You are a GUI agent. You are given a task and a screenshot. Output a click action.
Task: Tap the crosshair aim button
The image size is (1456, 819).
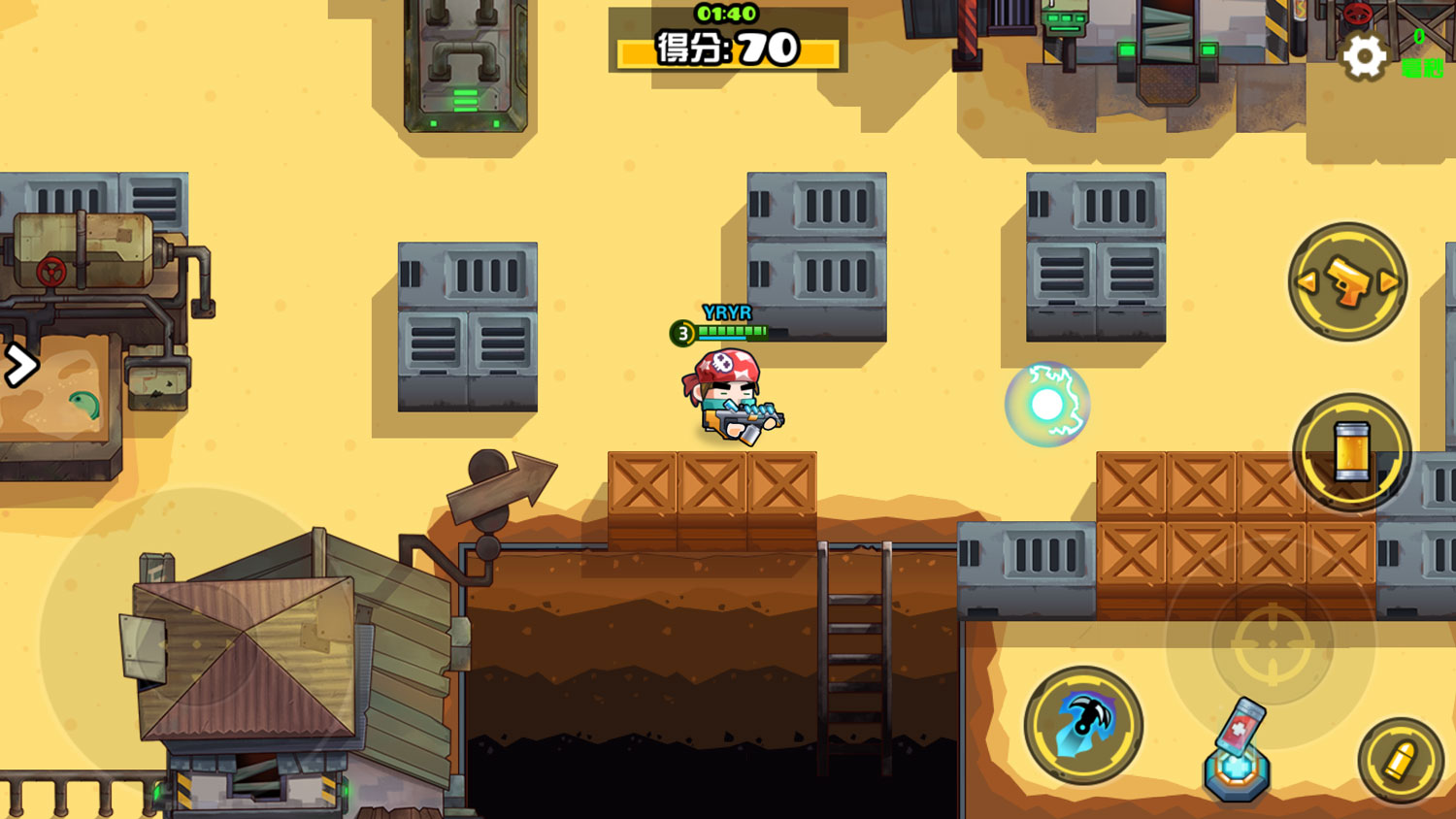pyautogui.click(x=1271, y=643)
